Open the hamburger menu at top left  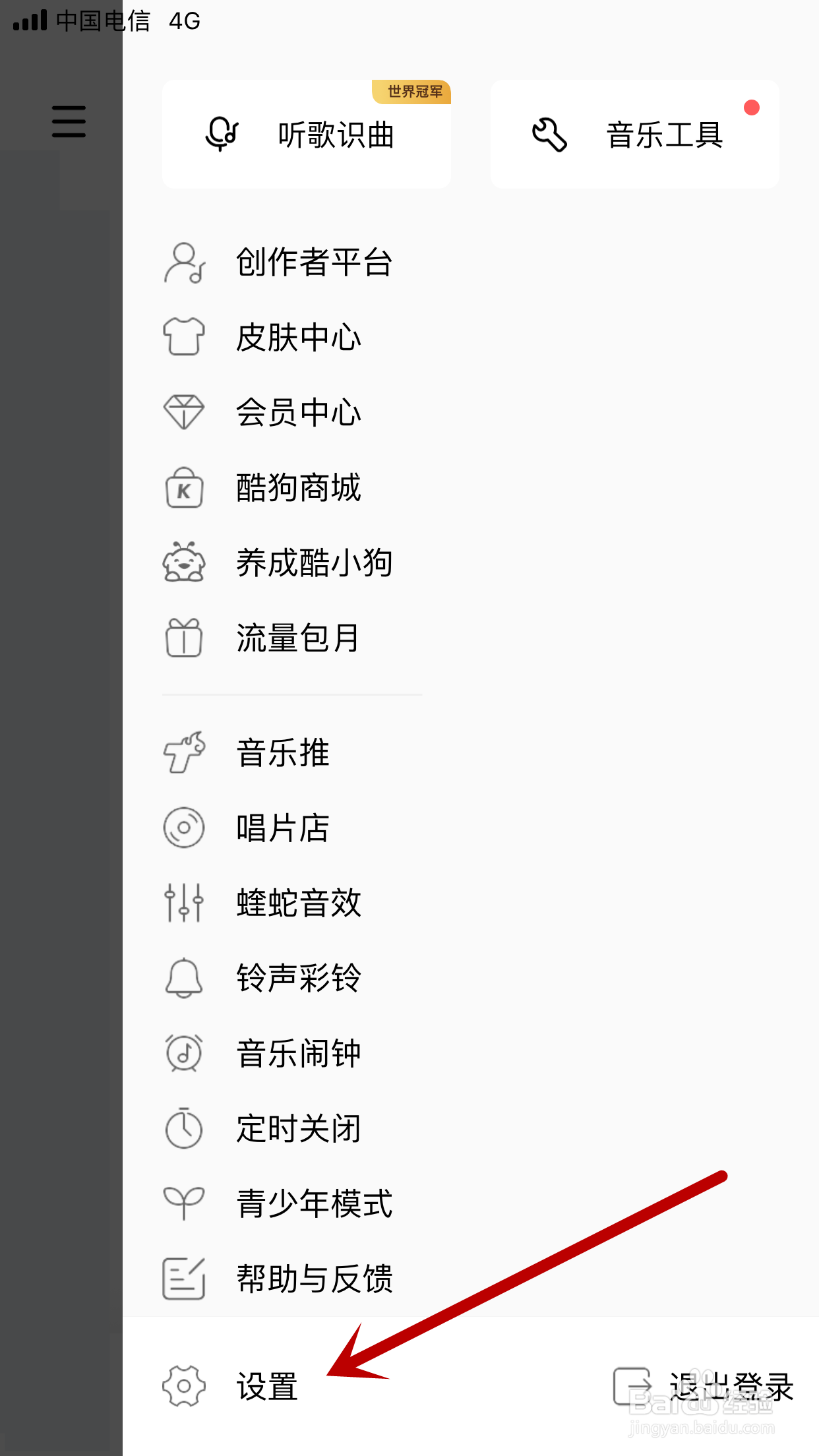coord(68,122)
